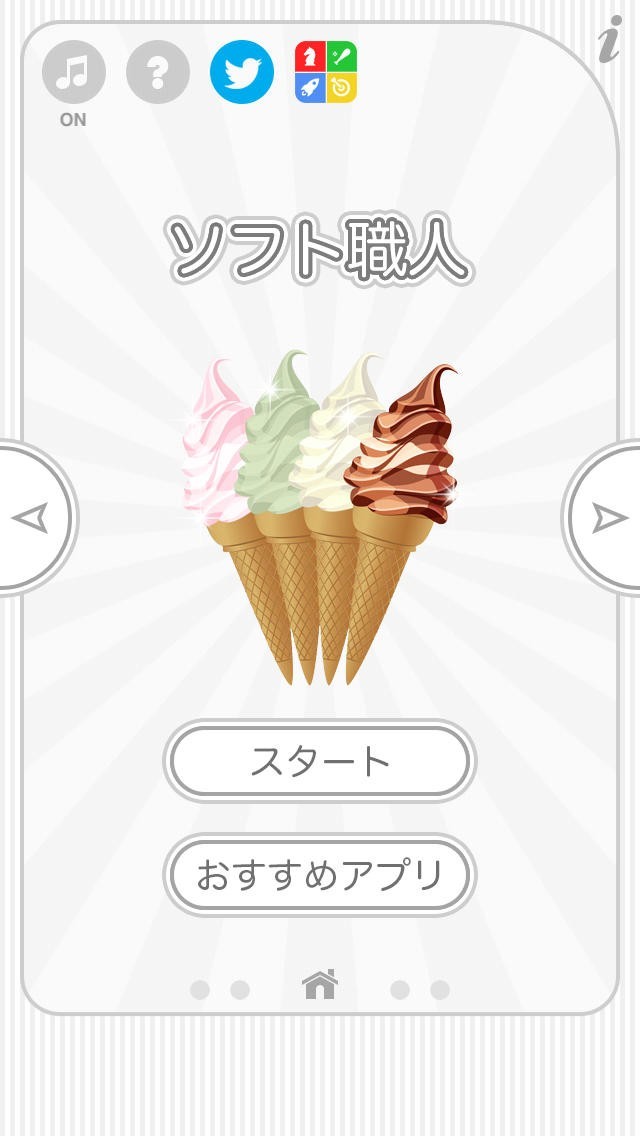Share via the Twitter bird icon
Viewport: 640px width, 1136px height.
242,72
